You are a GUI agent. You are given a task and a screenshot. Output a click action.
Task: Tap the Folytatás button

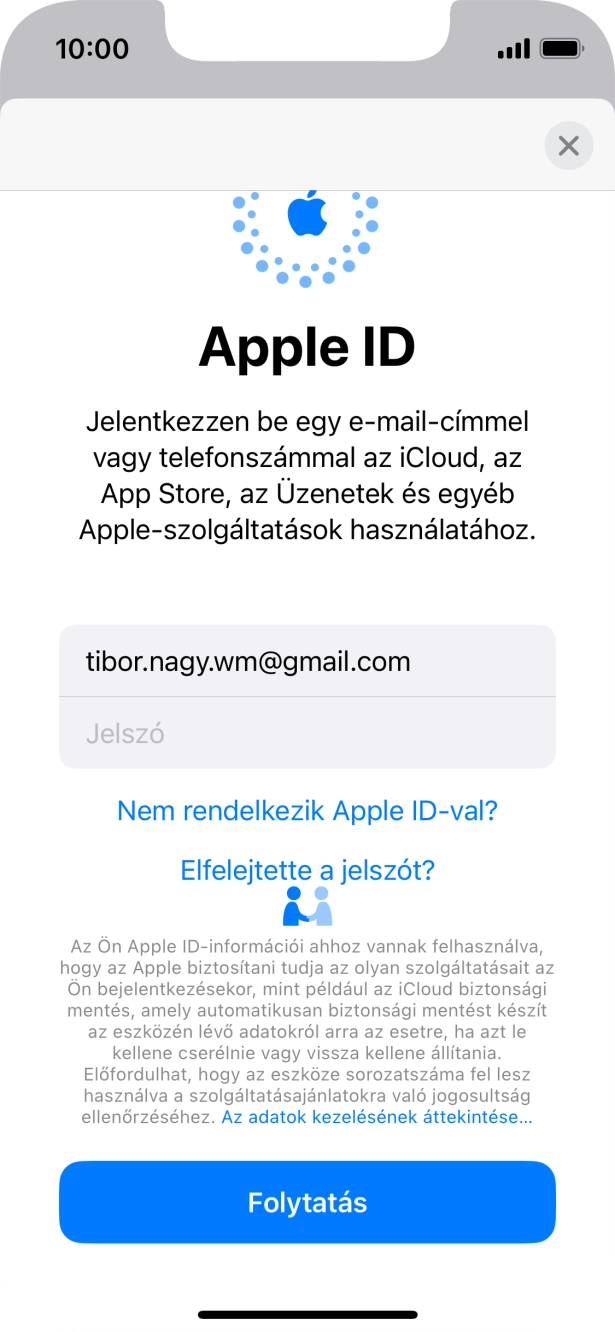(307, 1202)
